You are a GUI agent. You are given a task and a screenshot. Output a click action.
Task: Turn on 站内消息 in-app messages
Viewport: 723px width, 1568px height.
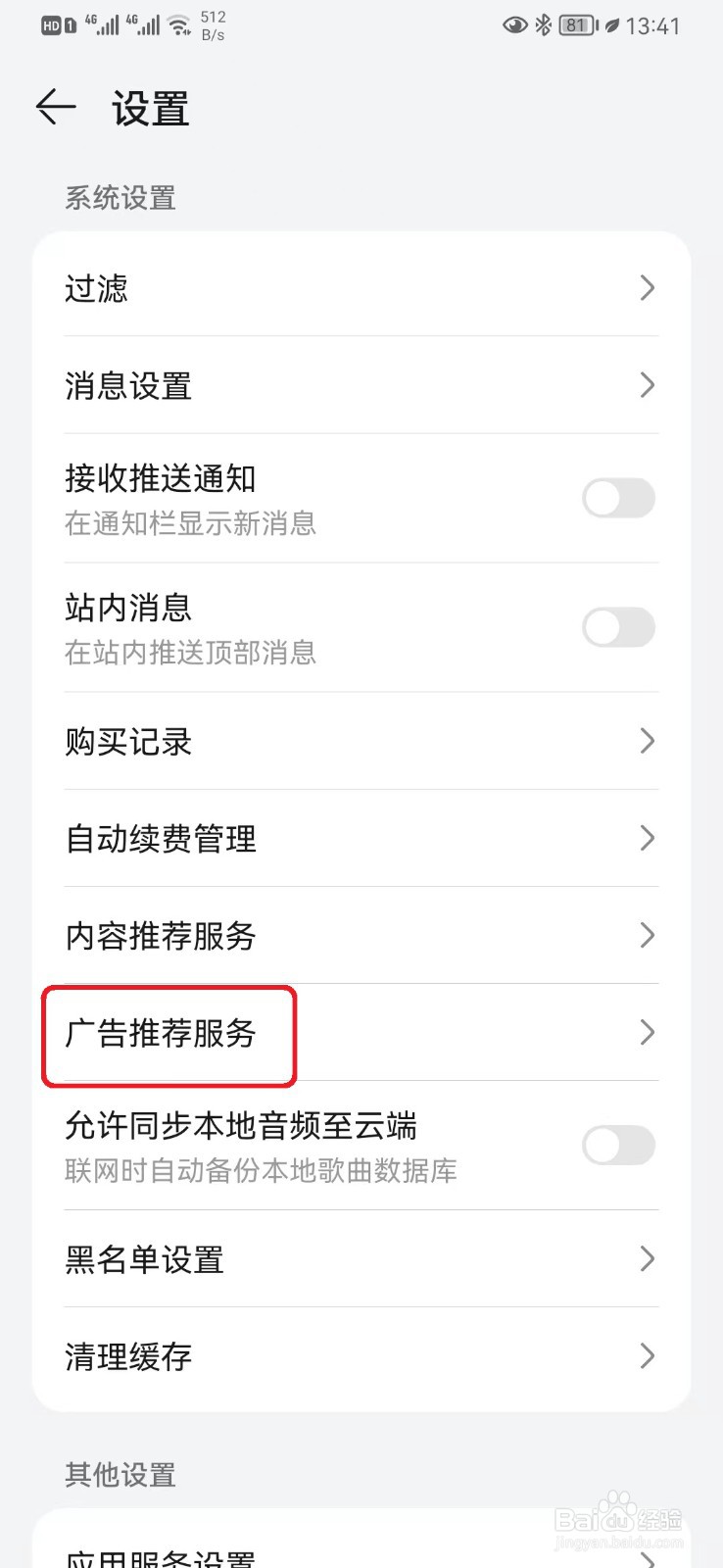click(x=618, y=627)
